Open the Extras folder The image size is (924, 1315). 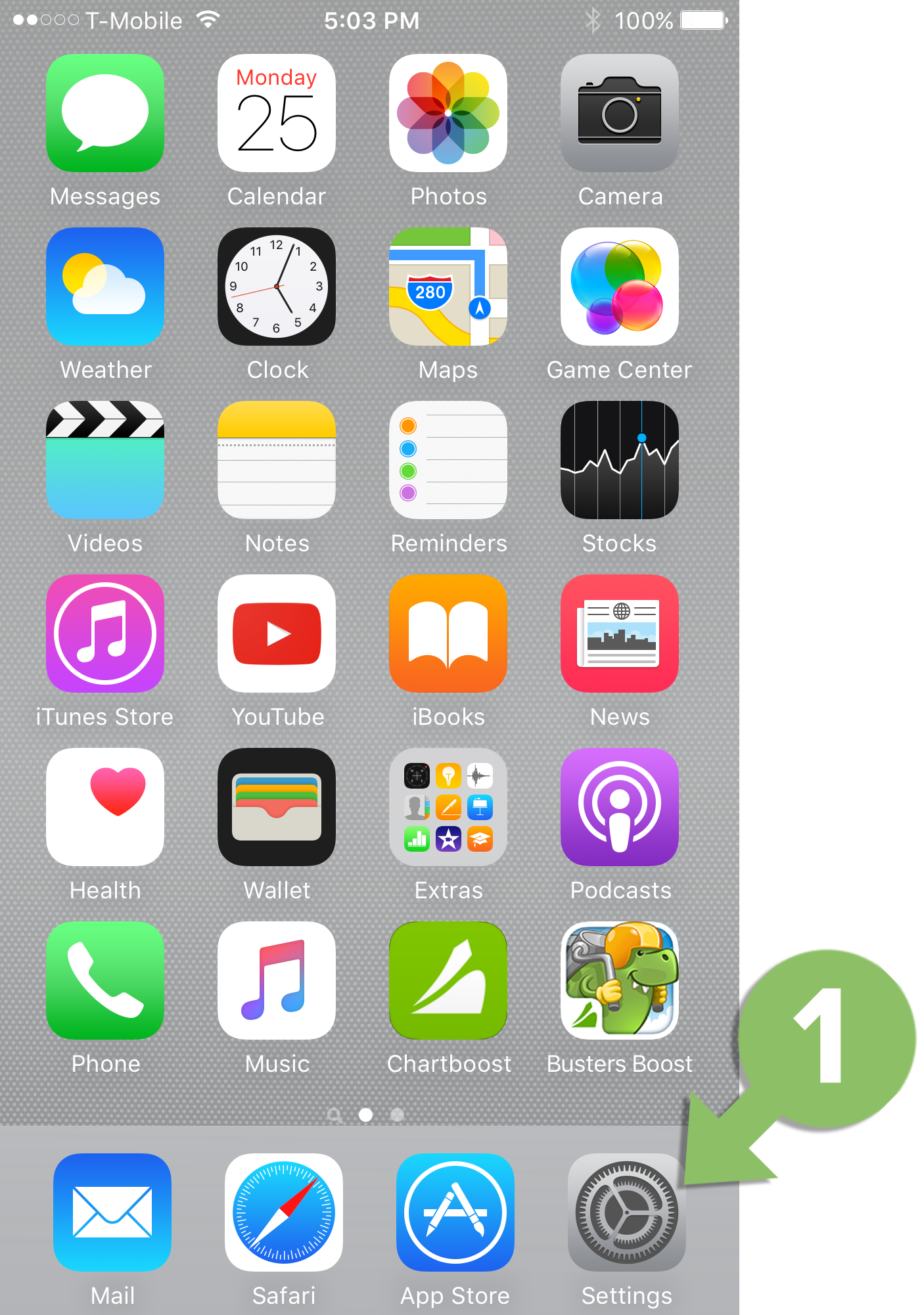coord(448,807)
